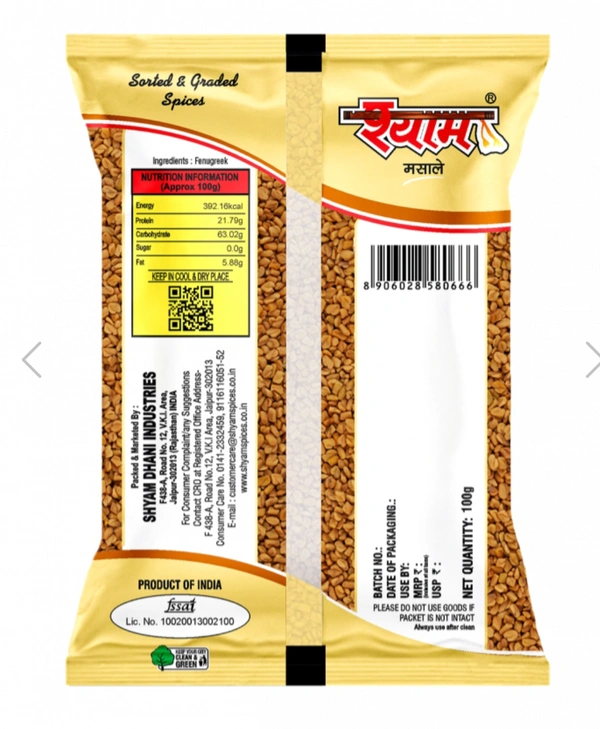Go to the previous product image

pos(31,360)
